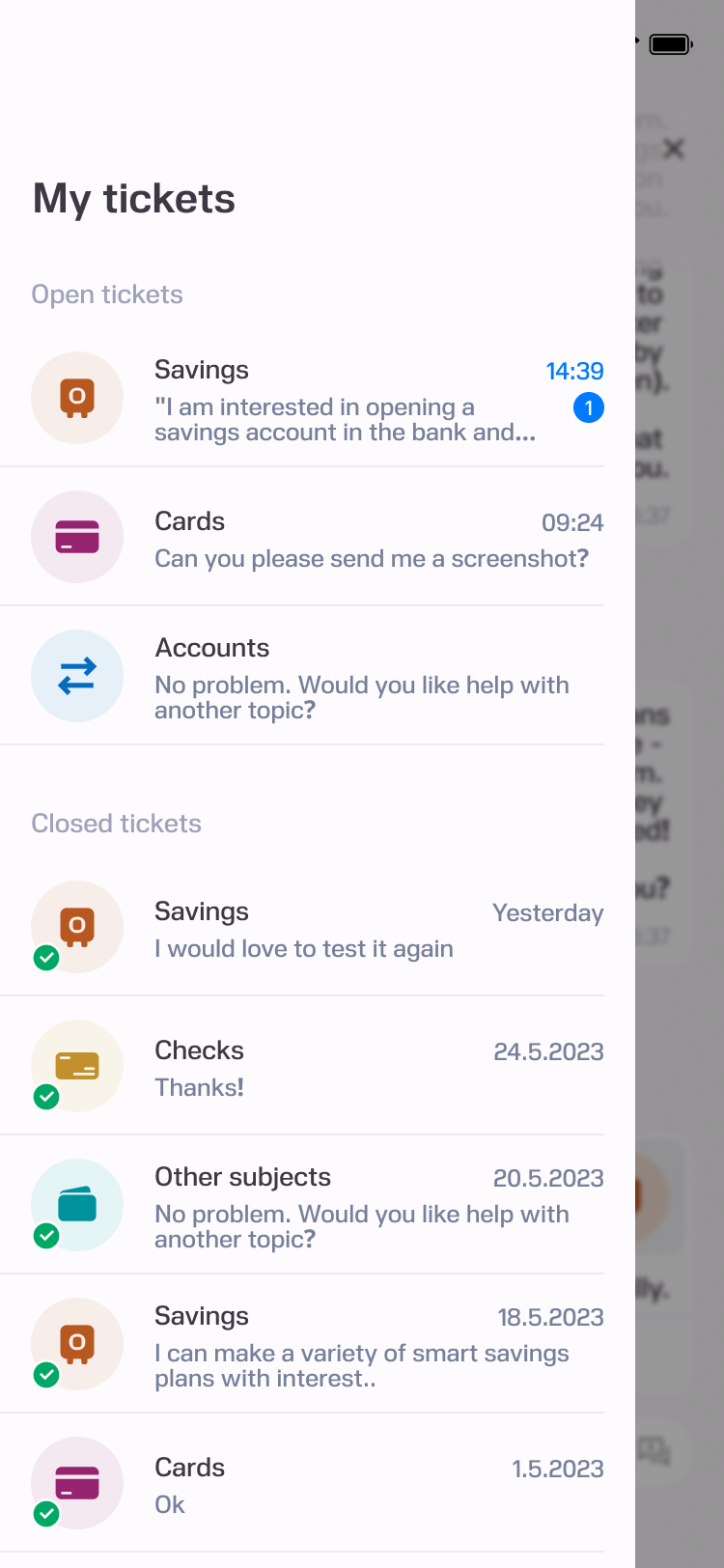Open the Accounts open ticket
The width and height of the screenshot is (724, 1568).
point(303,676)
